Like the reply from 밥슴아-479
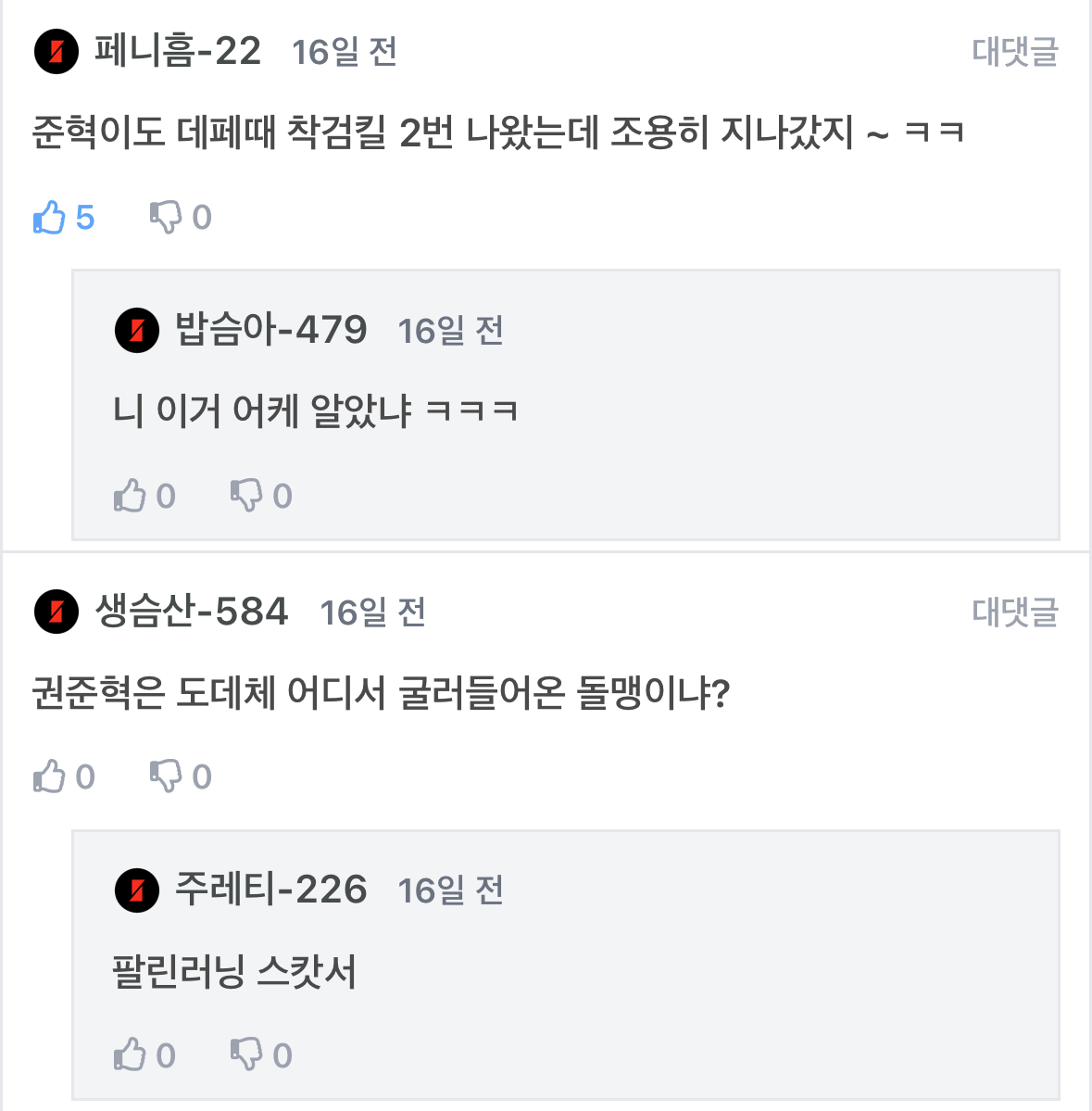Screen dimensions: 1092x1111 pos(131,497)
